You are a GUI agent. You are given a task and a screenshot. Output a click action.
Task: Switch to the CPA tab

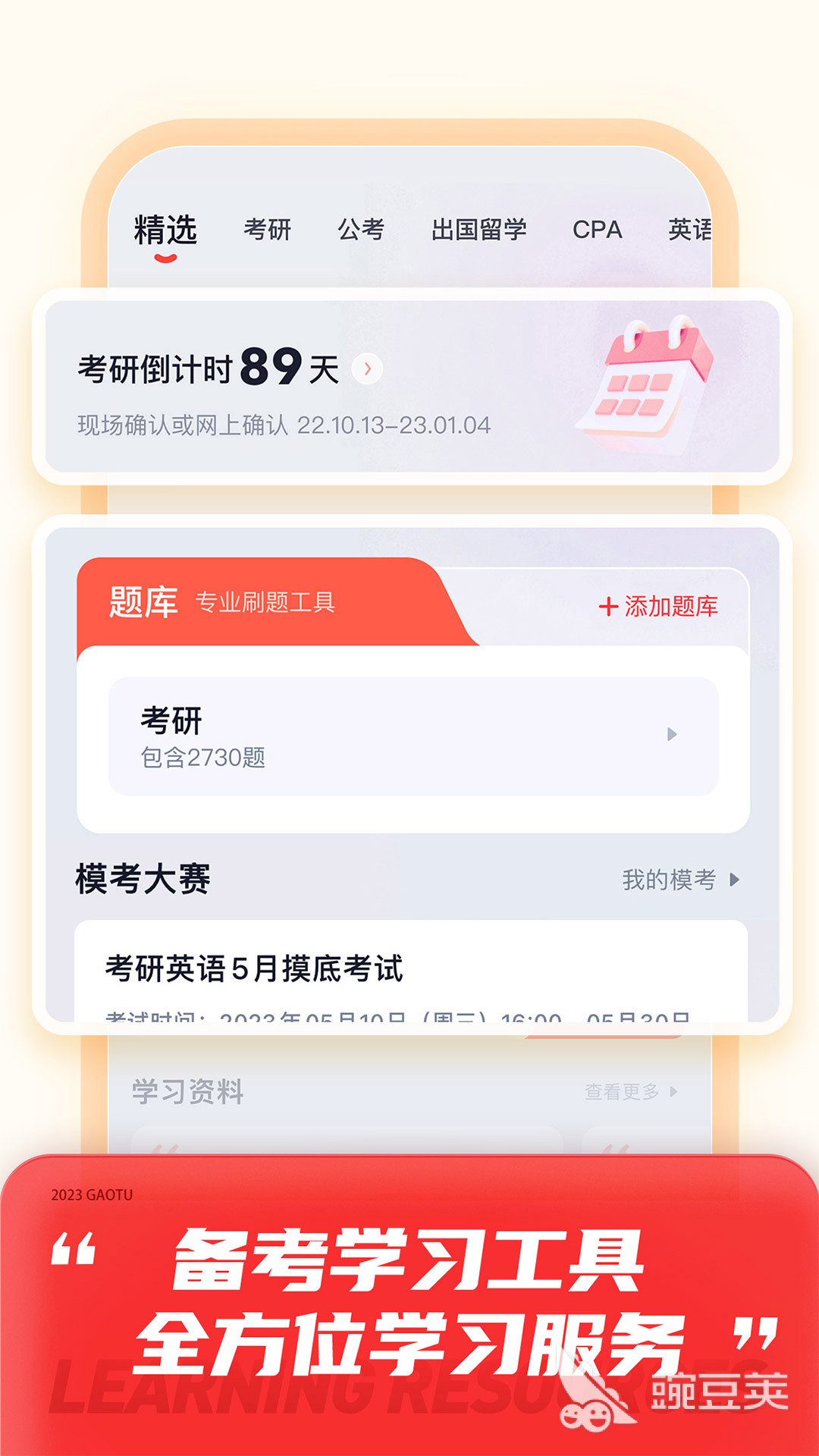(x=599, y=230)
